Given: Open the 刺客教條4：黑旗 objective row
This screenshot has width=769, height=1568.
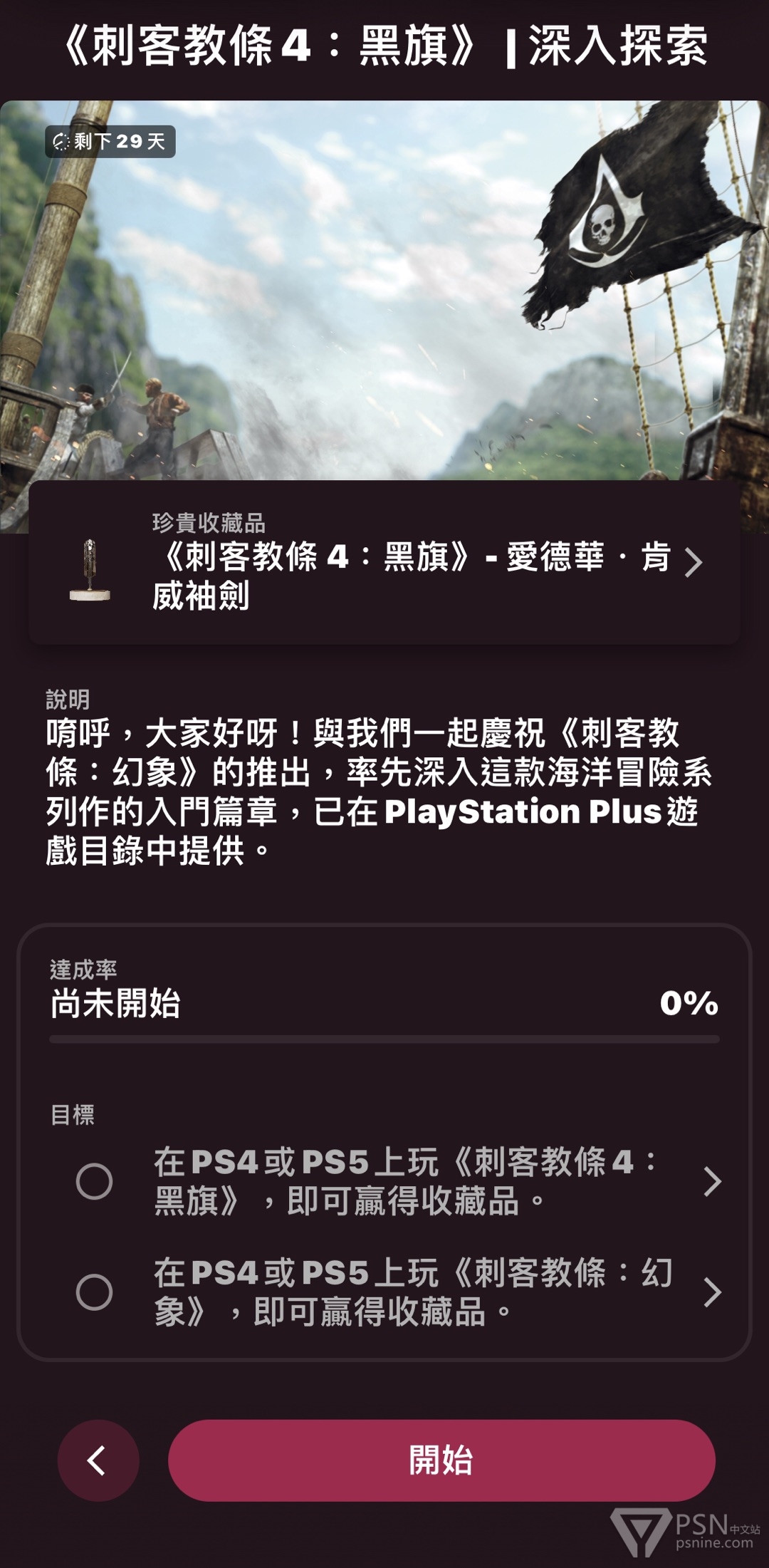Looking at the screenshot, I should [x=399, y=1181].
